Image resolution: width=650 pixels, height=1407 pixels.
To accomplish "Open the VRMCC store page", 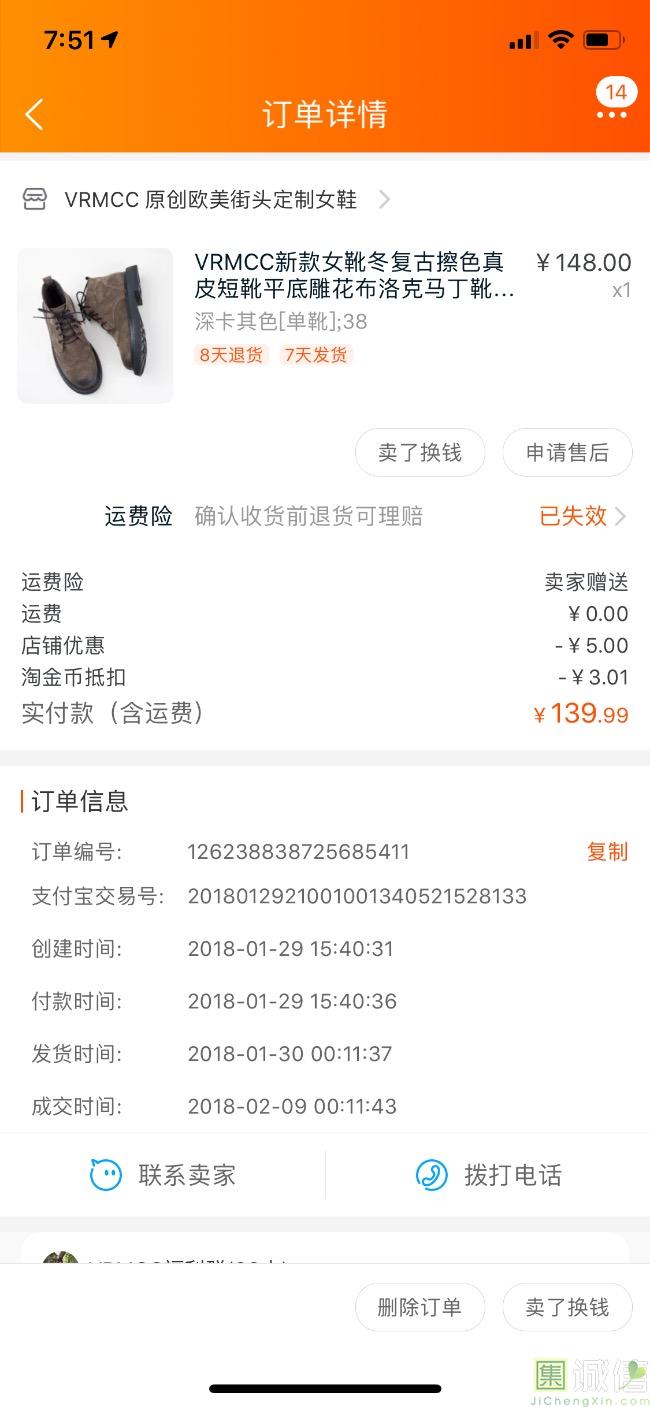I will pyautogui.click(x=210, y=200).
